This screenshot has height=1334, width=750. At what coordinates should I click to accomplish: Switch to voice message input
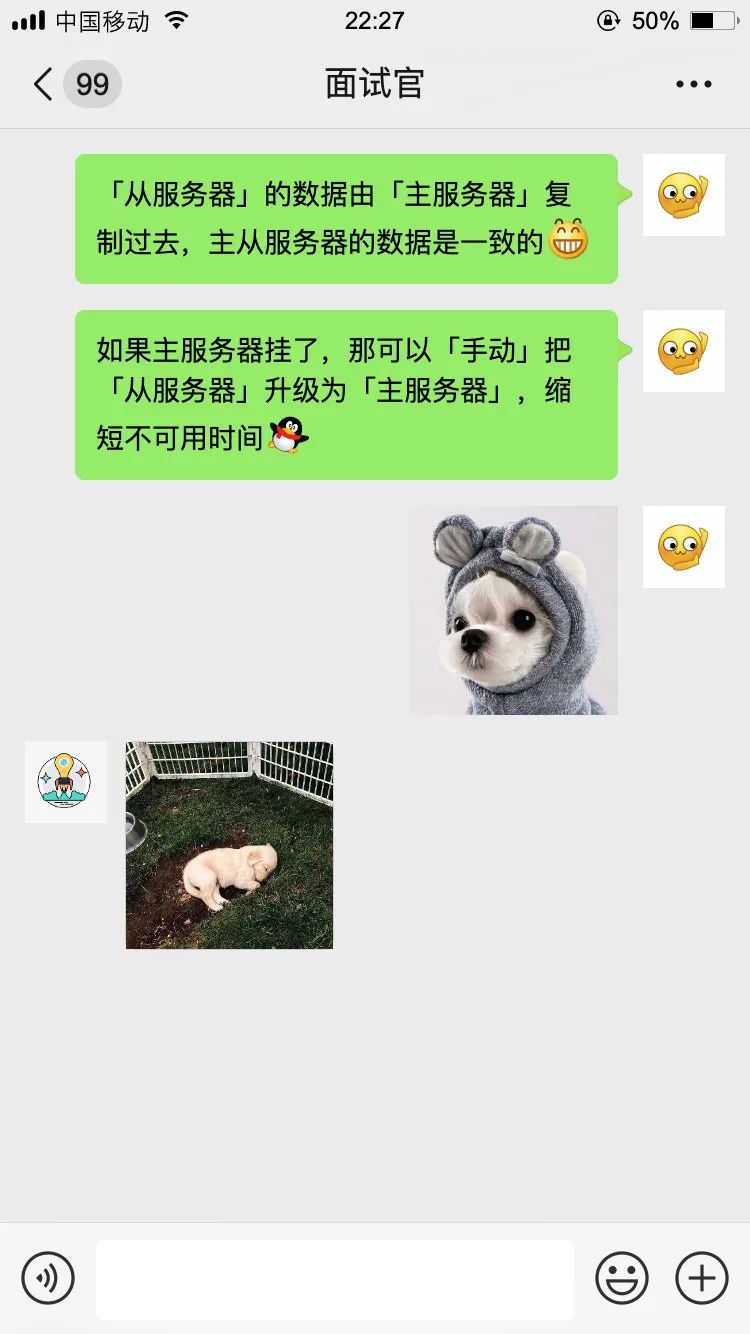coord(48,1278)
